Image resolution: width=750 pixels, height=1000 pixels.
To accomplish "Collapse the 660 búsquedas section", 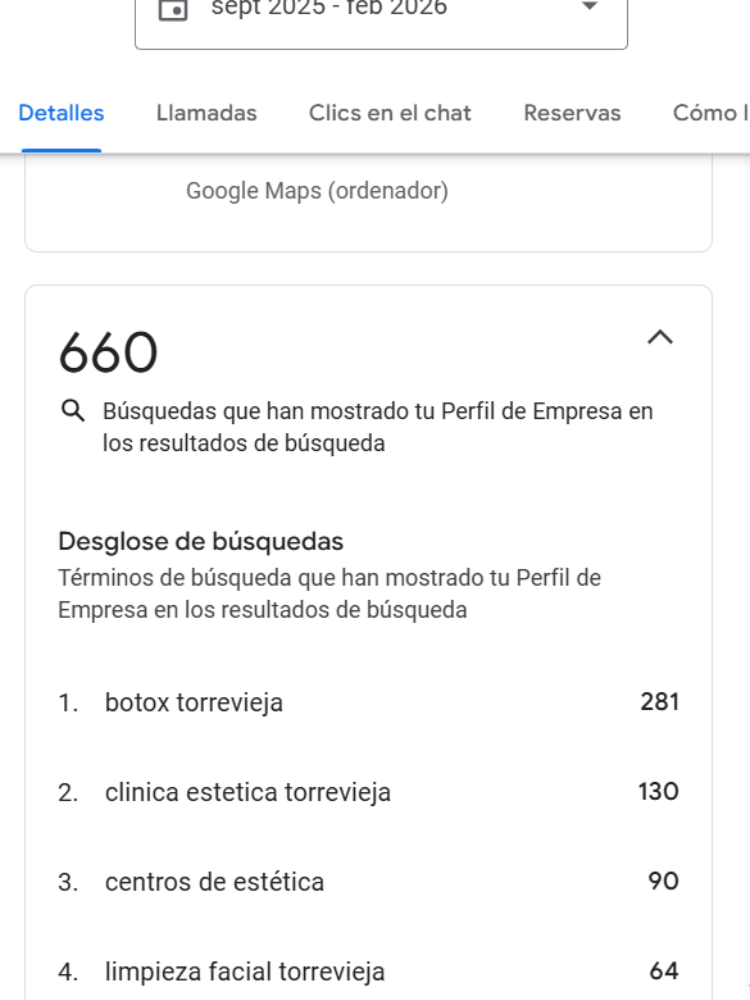I will point(660,338).
